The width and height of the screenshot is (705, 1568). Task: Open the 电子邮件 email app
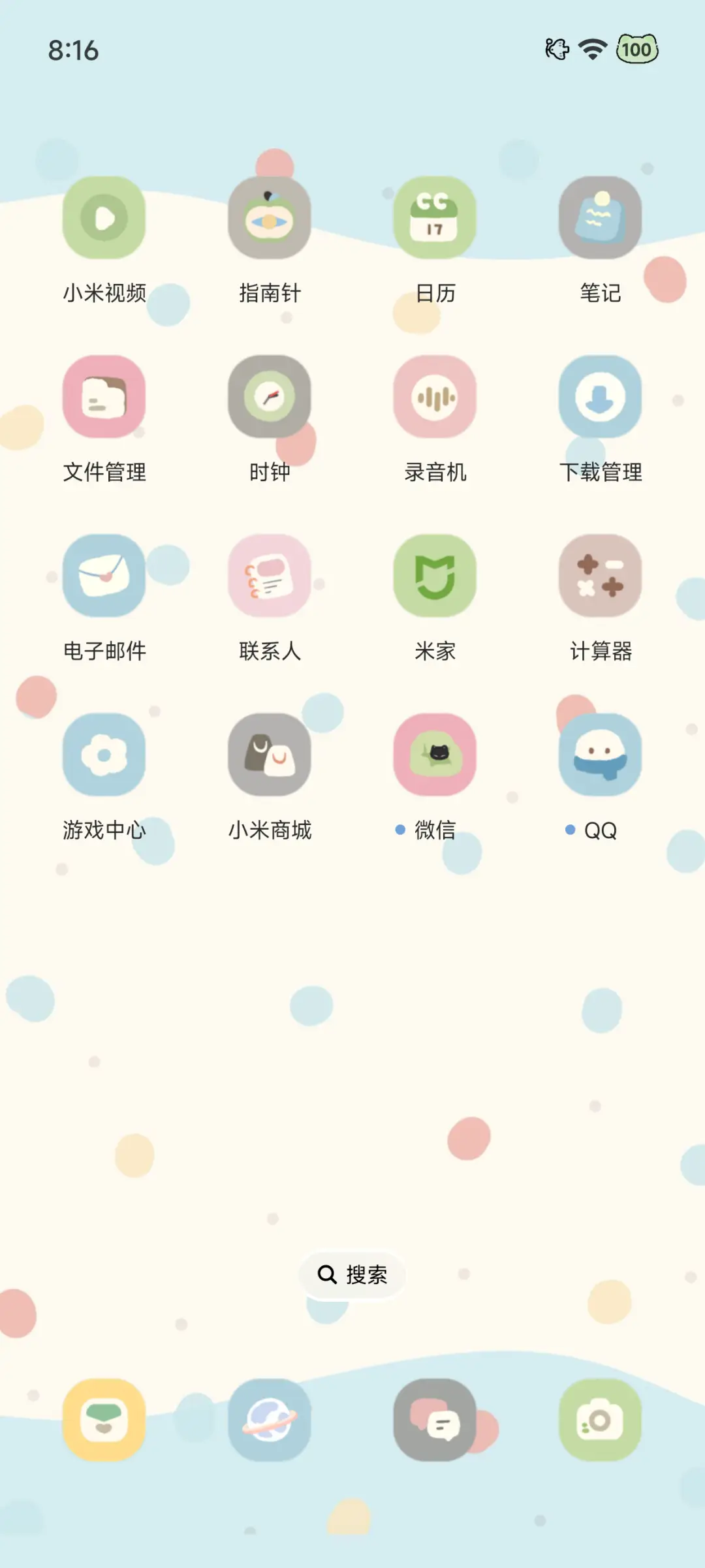104,576
